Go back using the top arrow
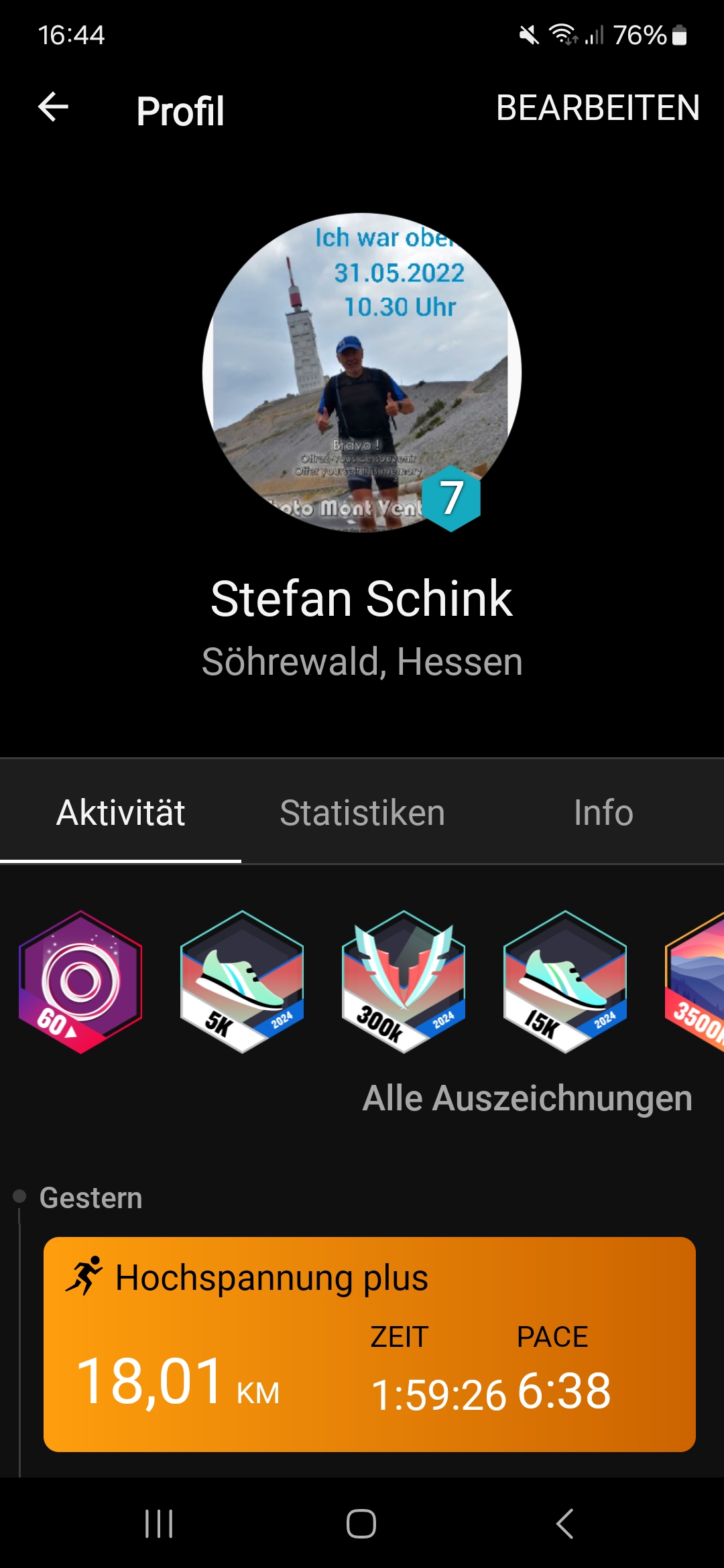The height and width of the screenshot is (1568, 724). click(x=54, y=107)
